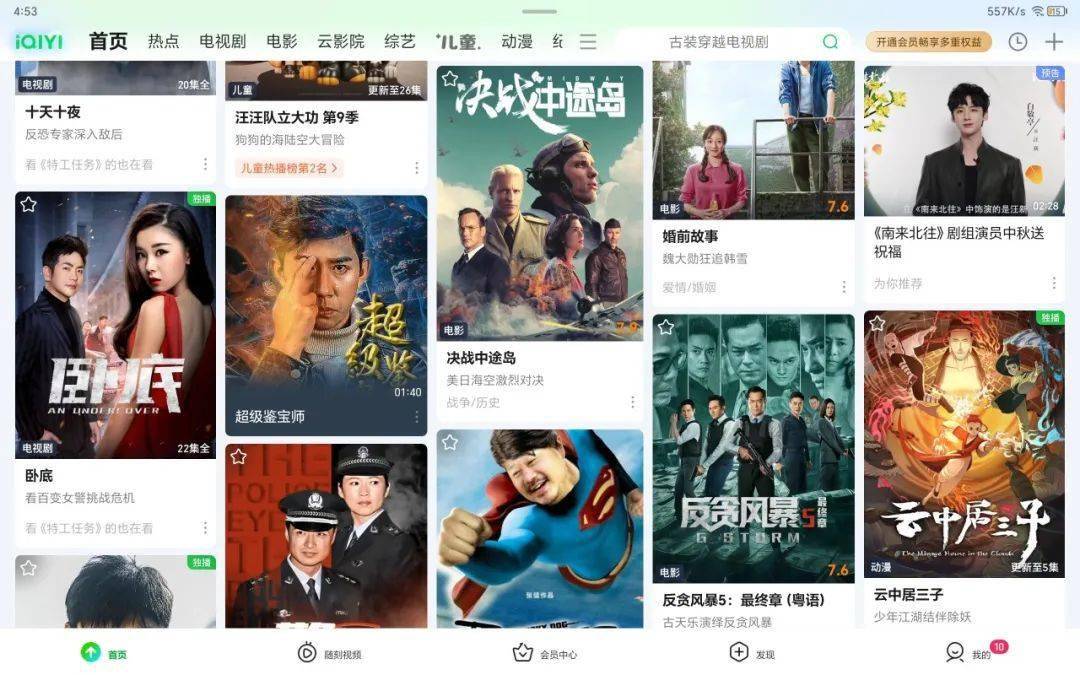Open the search box for 古装穿越电视剧
The height and width of the screenshot is (675, 1080).
[718, 42]
